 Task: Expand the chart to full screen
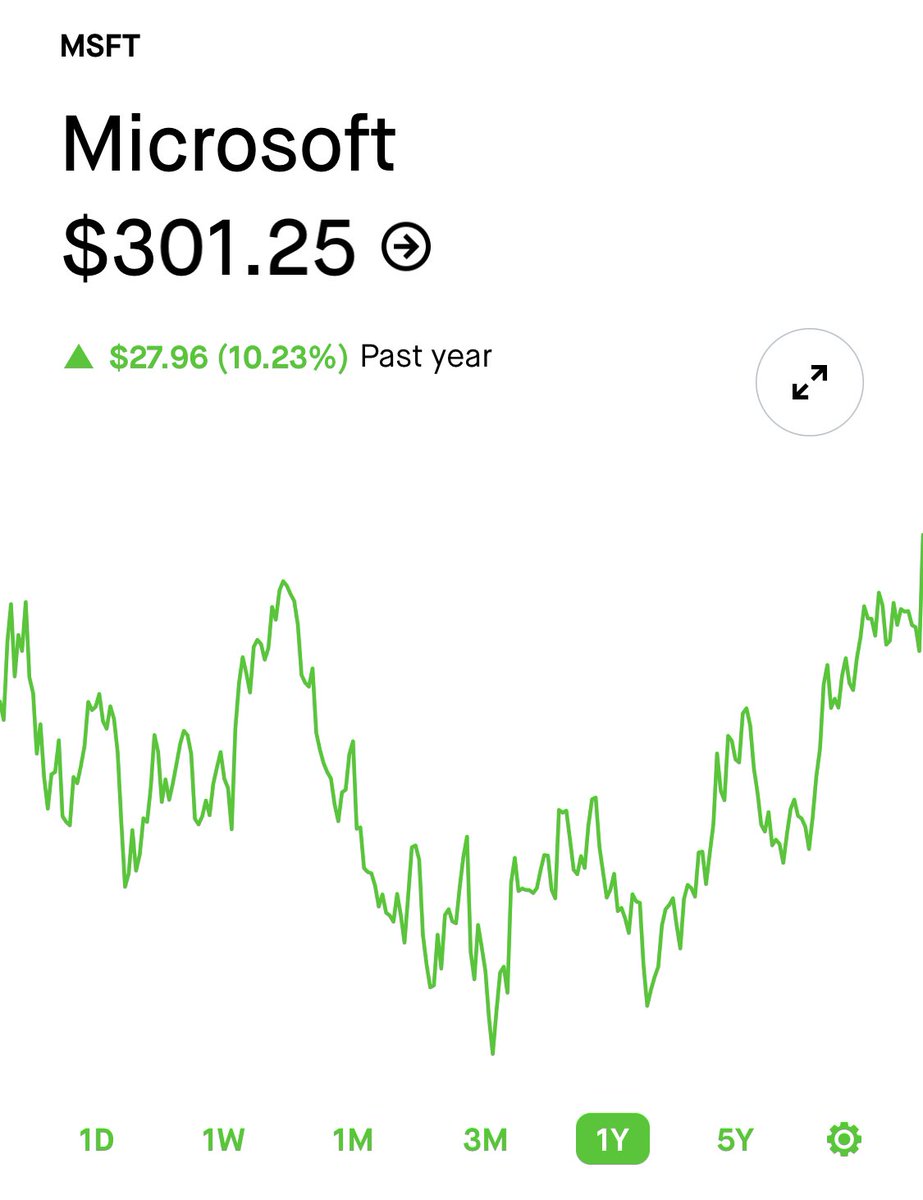click(809, 382)
